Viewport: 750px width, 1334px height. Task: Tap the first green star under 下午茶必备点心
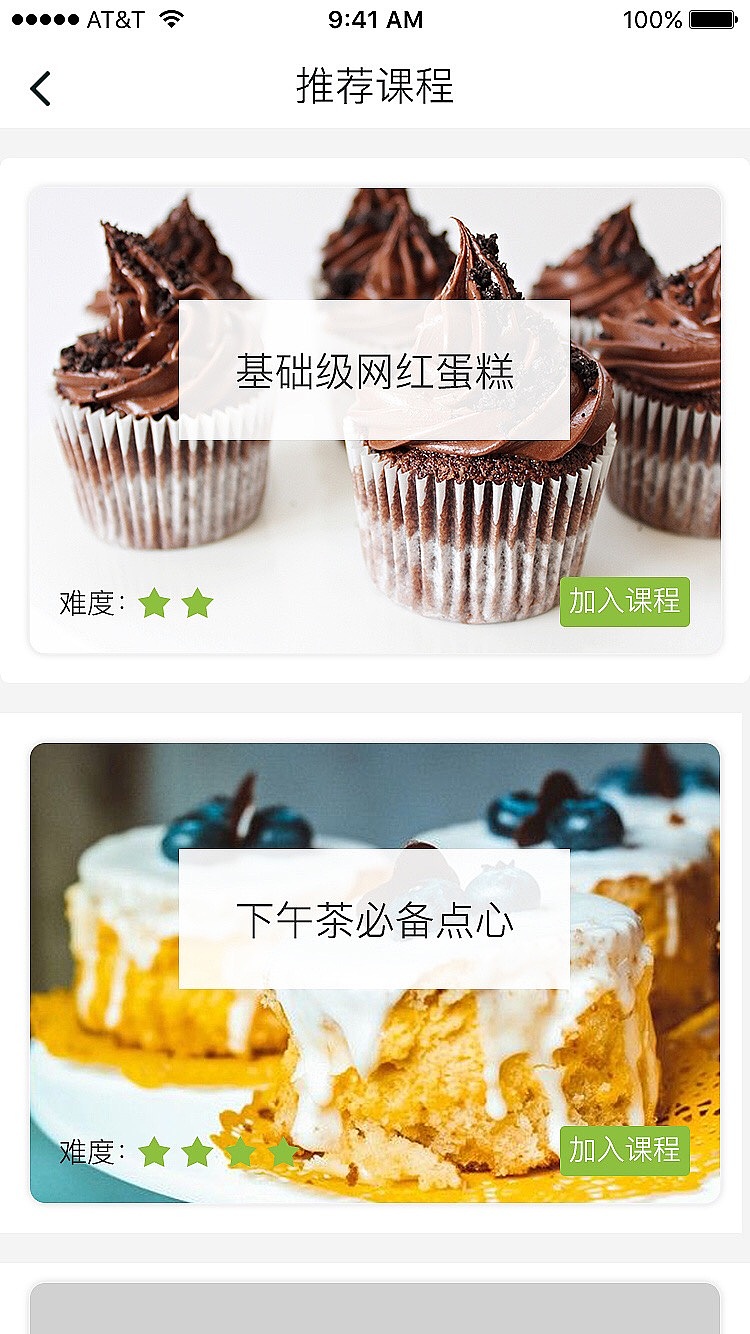(x=155, y=1152)
